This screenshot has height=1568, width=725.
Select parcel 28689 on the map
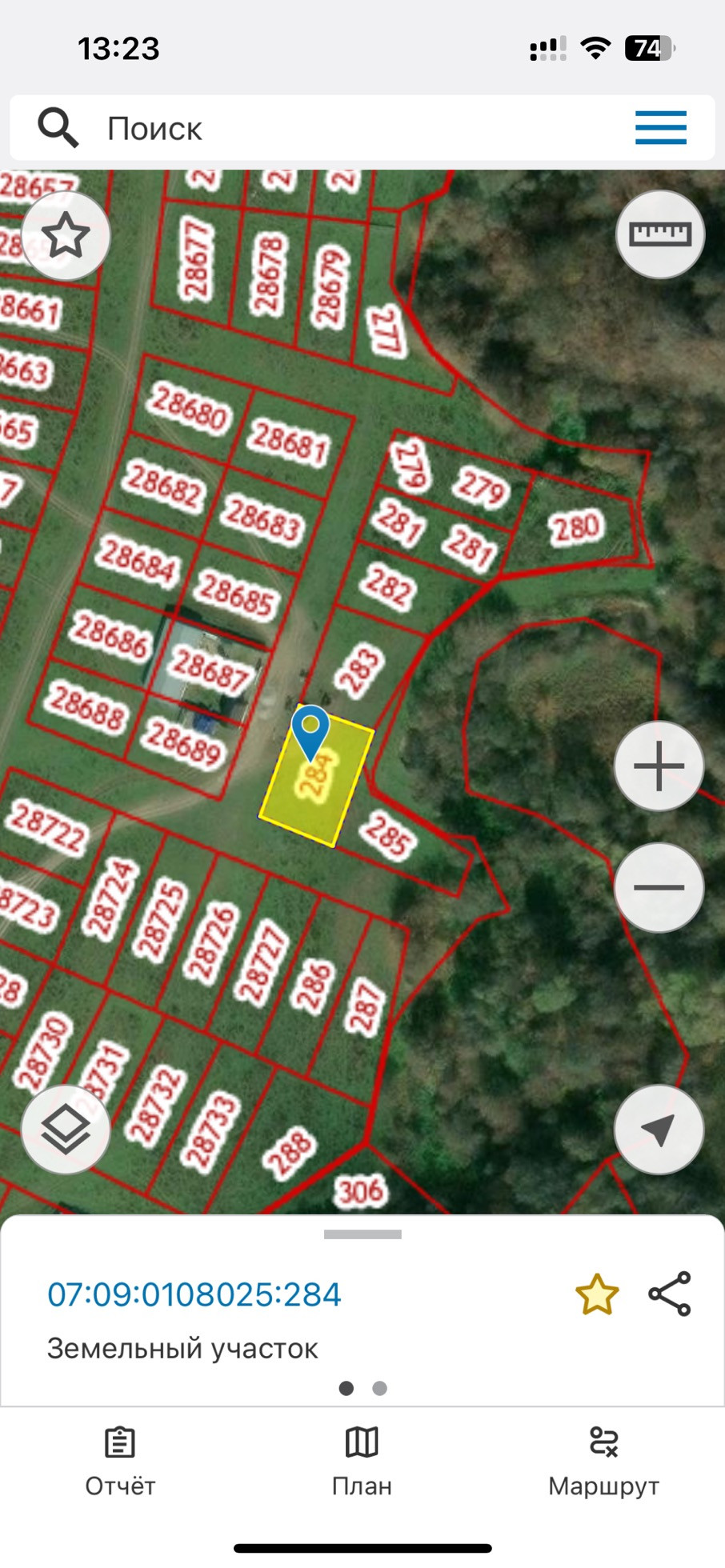182,743
